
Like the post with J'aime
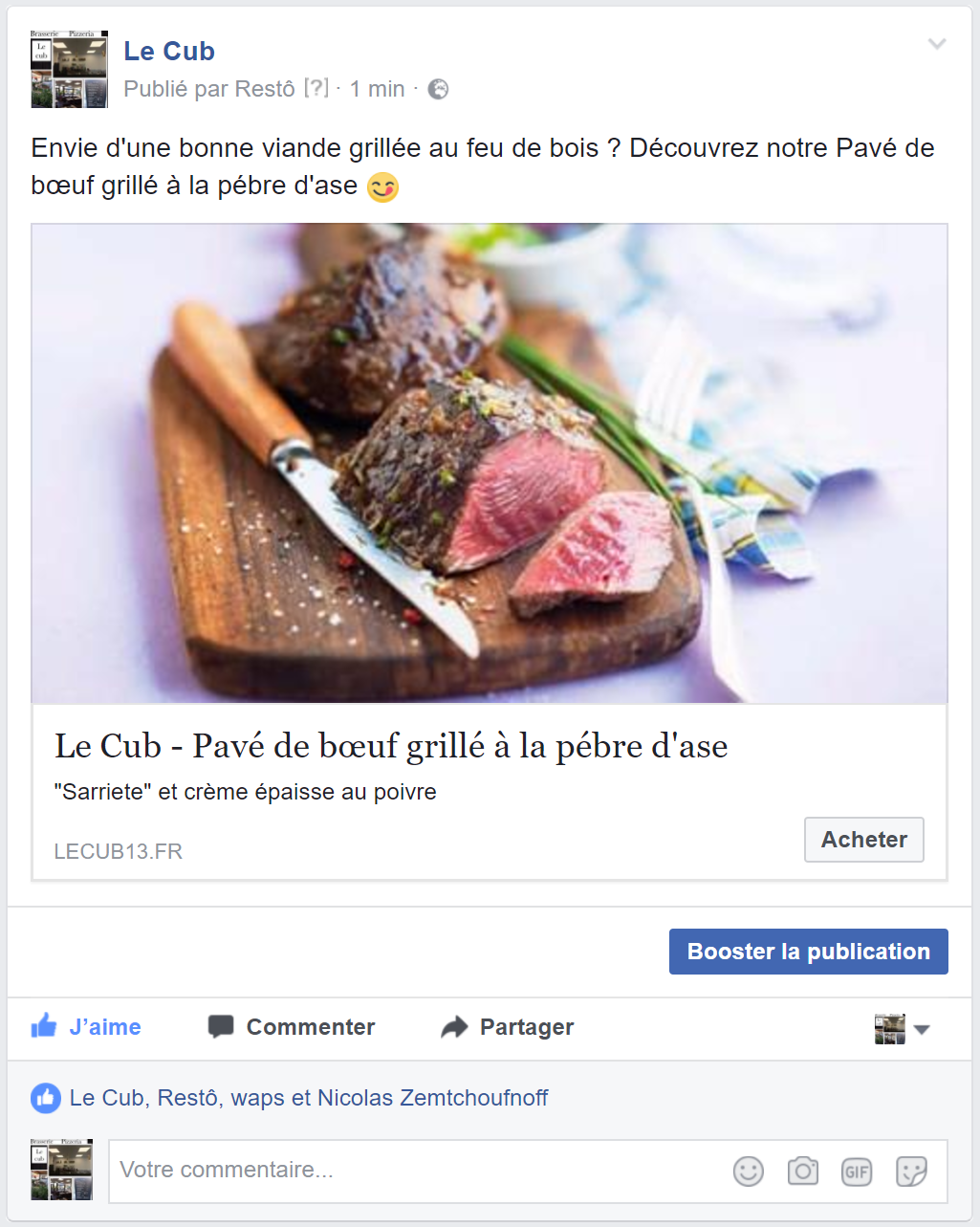tap(86, 1027)
